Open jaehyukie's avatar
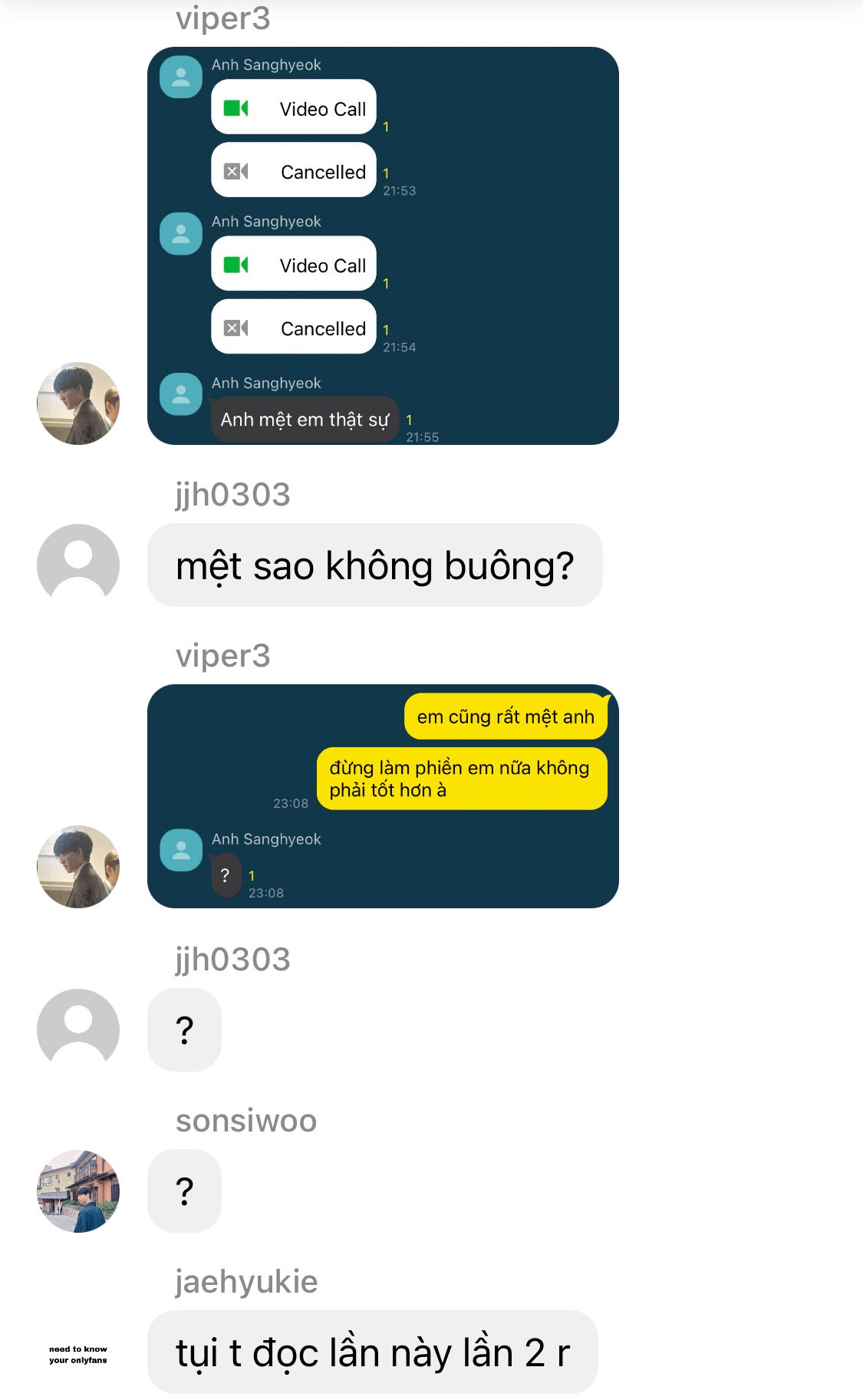 click(78, 1353)
